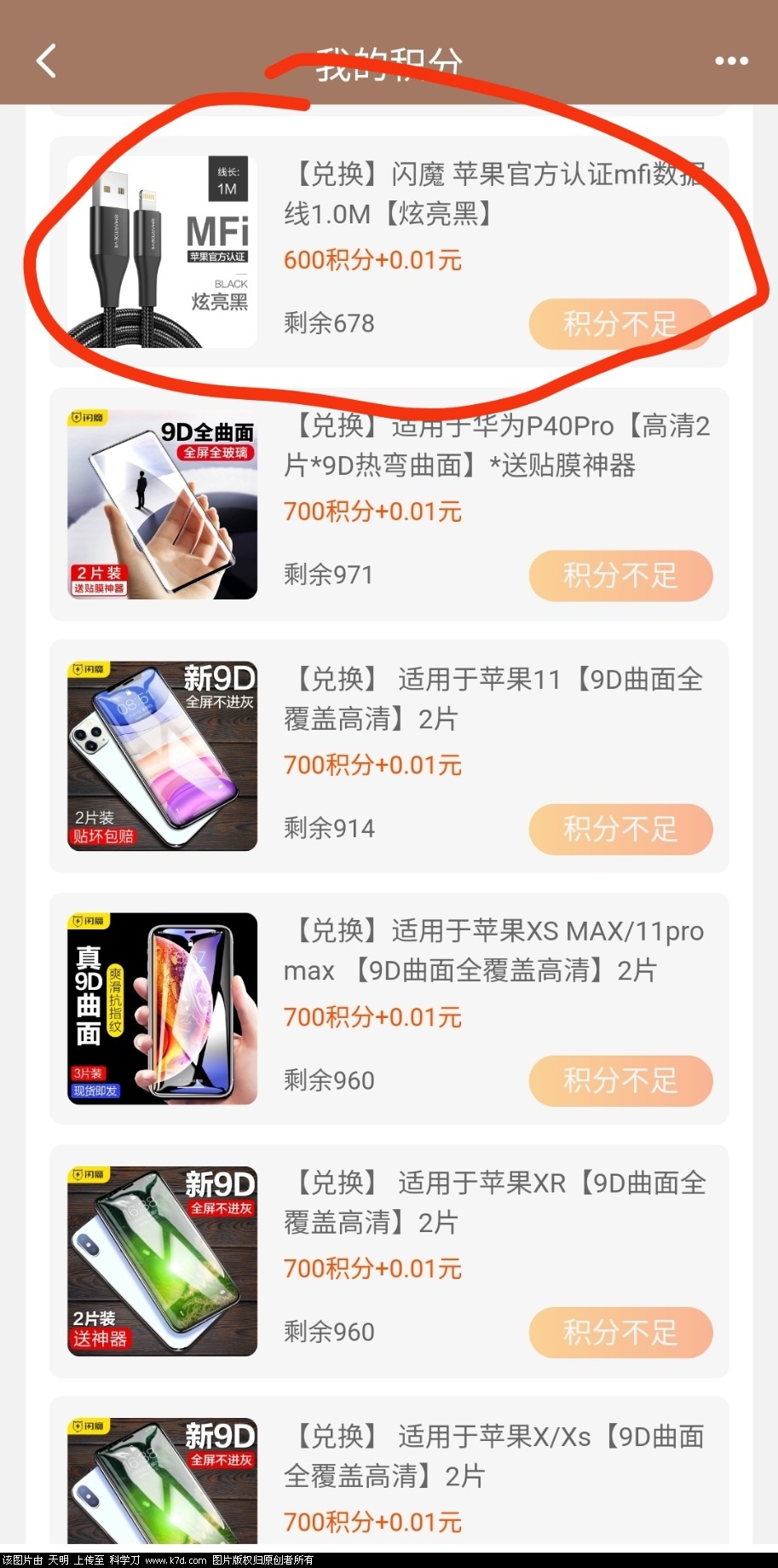Tap 积分不足 button for the XS MAX item
The width and height of the screenshot is (778, 1568).
pyautogui.click(x=620, y=1080)
